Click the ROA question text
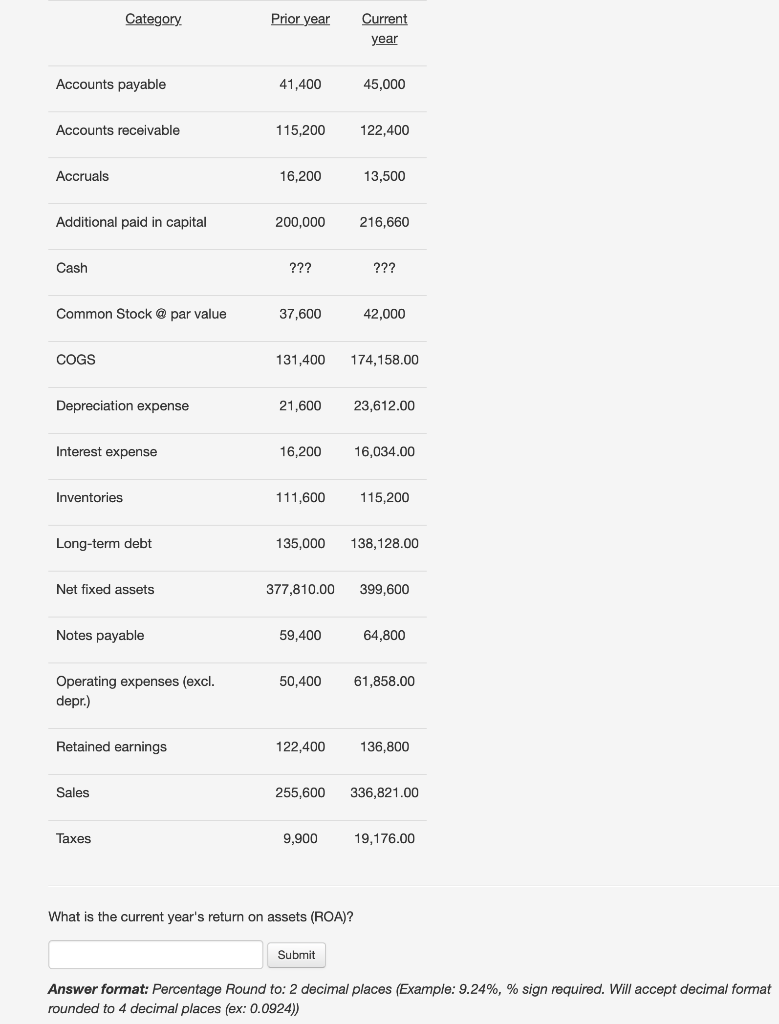 pyautogui.click(x=200, y=917)
